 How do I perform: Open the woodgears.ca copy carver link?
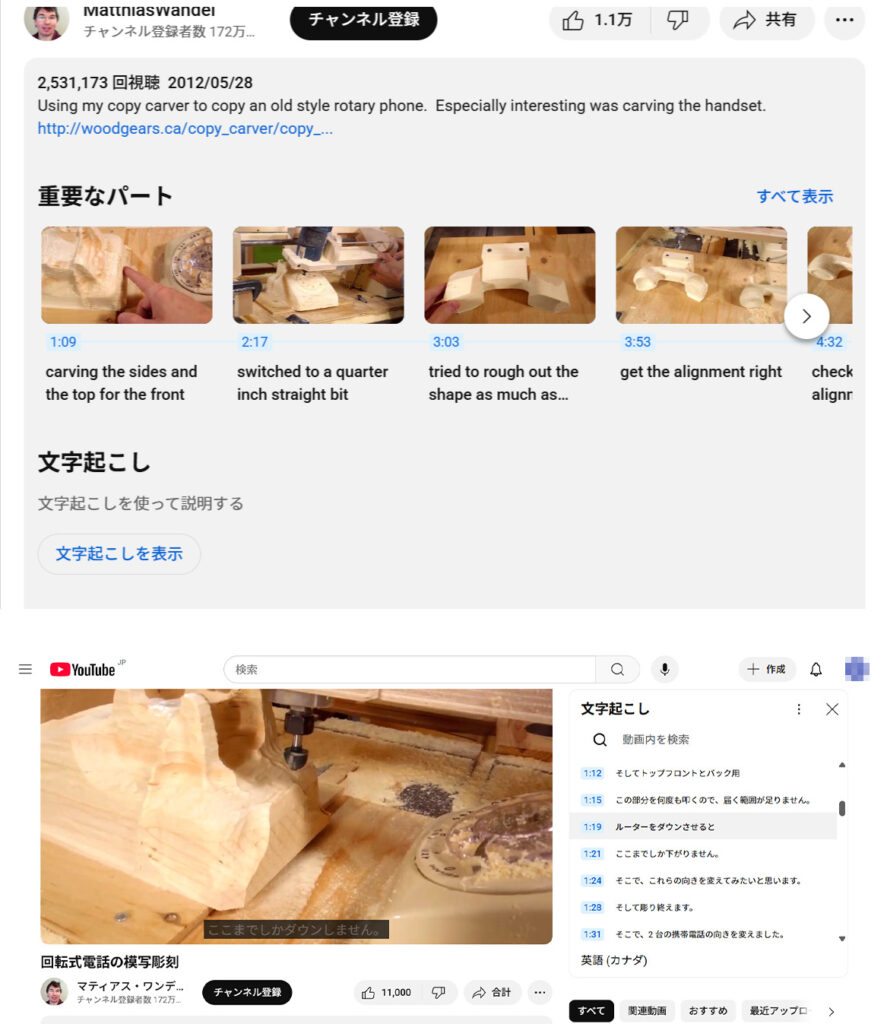pyautogui.click(x=185, y=129)
